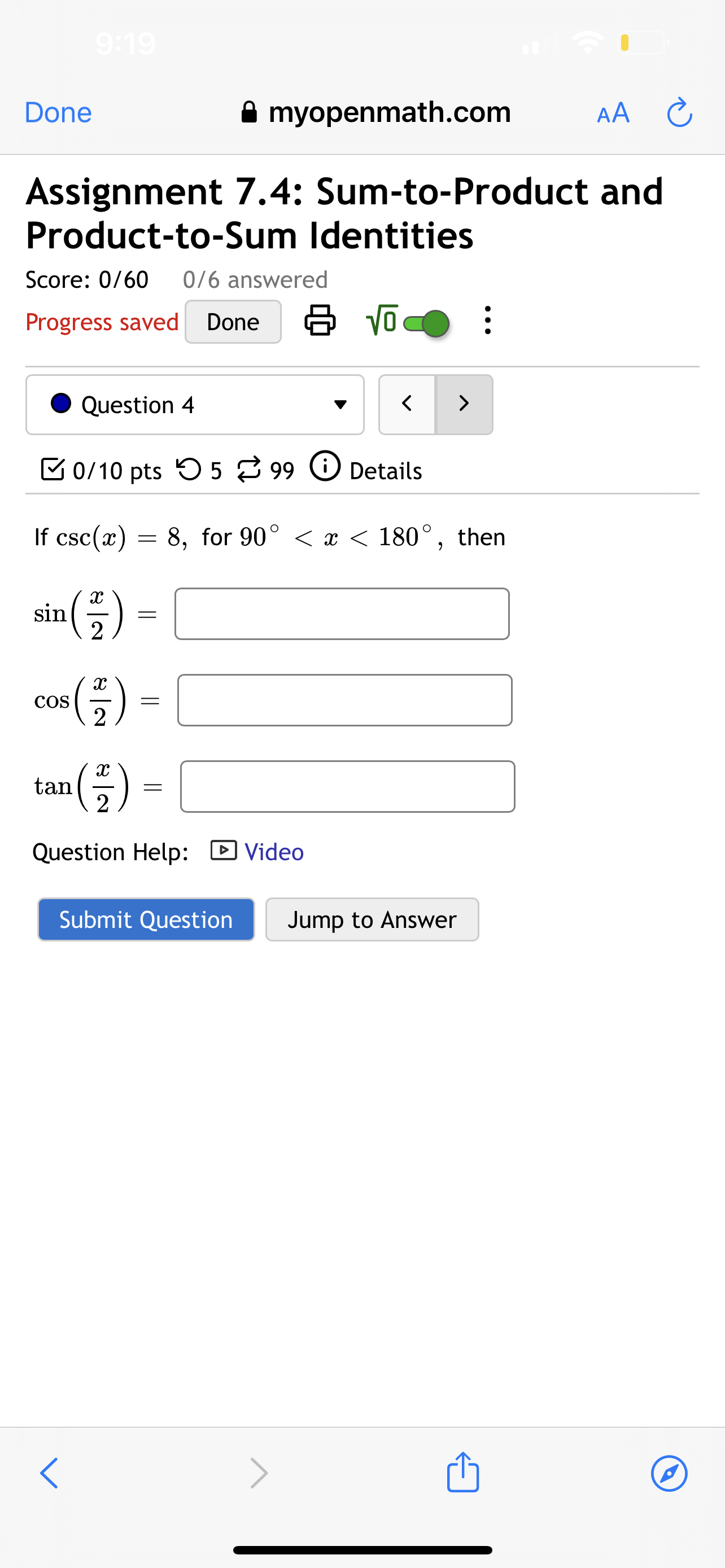The width and height of the screenshot is (725, 1568).
Task: Open the Video question help icon
Action: pos(224,851)
